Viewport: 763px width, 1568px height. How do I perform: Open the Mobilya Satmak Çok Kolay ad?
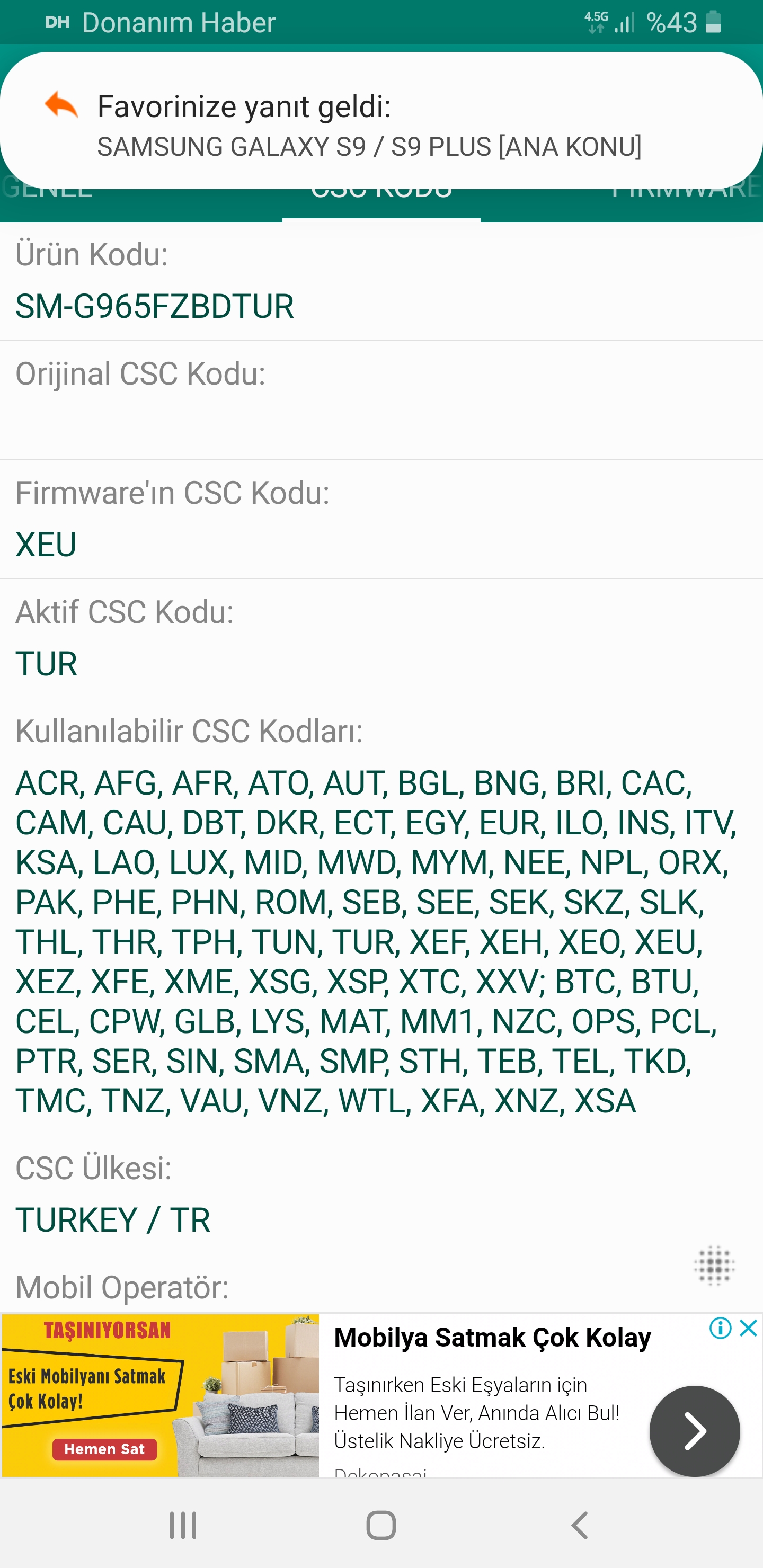(492, 1338)
